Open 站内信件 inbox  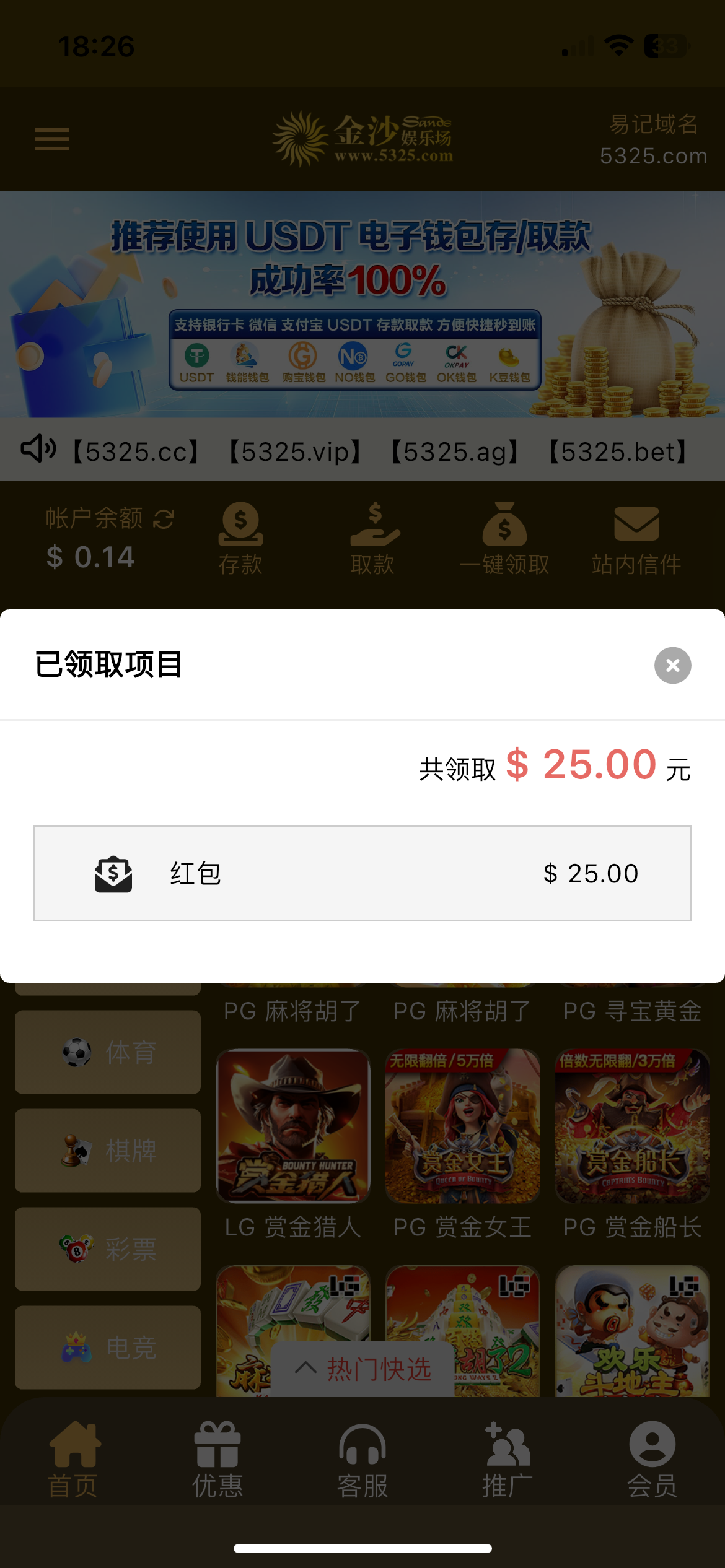[636, 539]
